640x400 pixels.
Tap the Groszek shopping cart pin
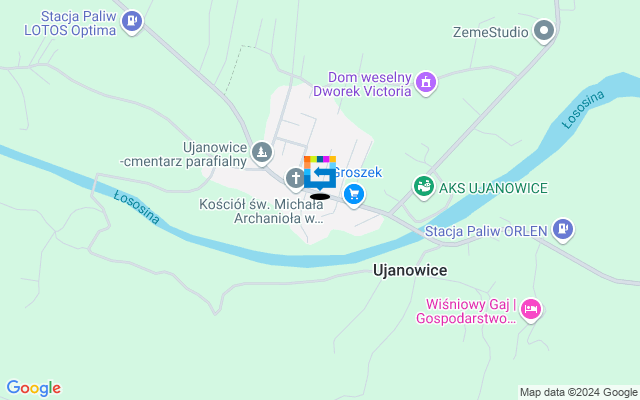[353, 194]
